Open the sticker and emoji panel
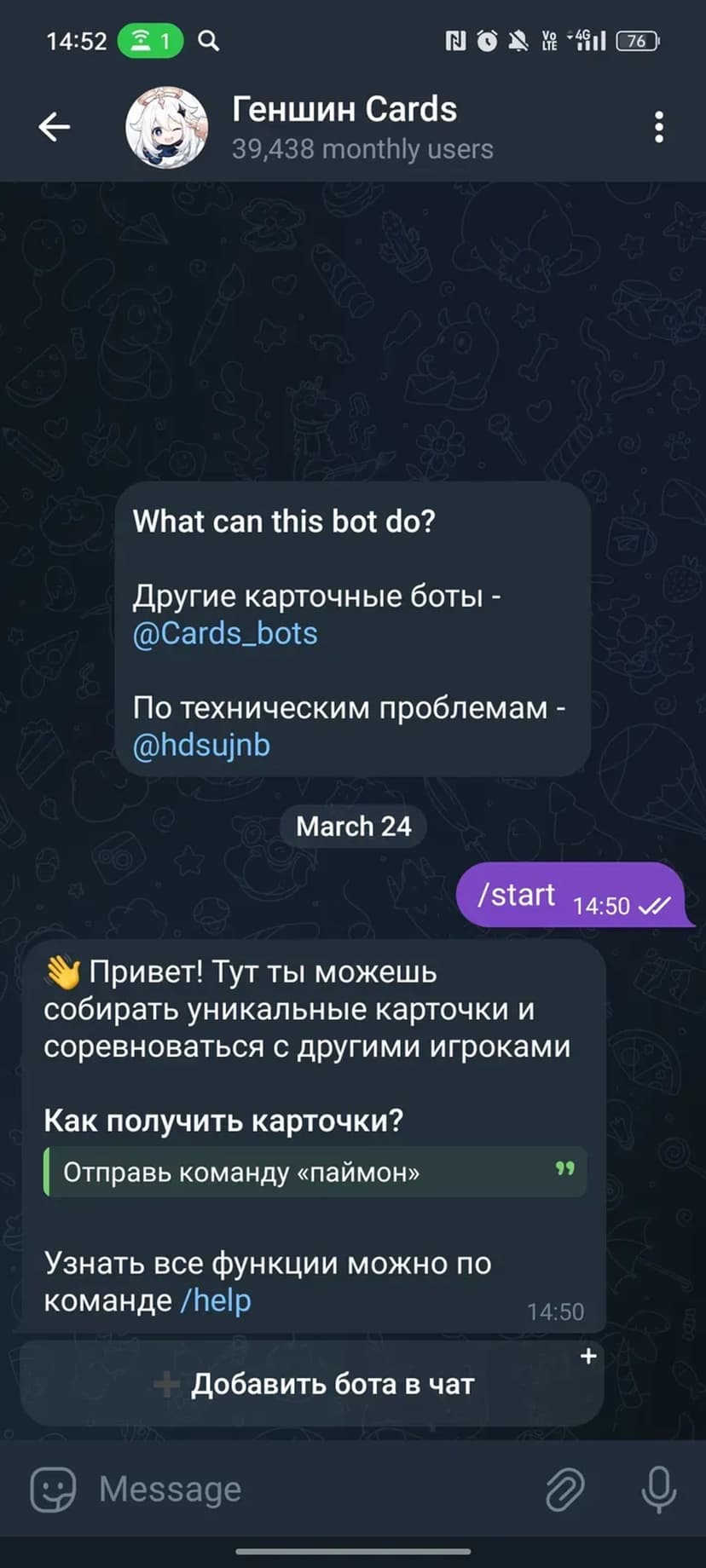Image resolution: width=706 pixels, height=1568 pixels. coord(53,1490)
